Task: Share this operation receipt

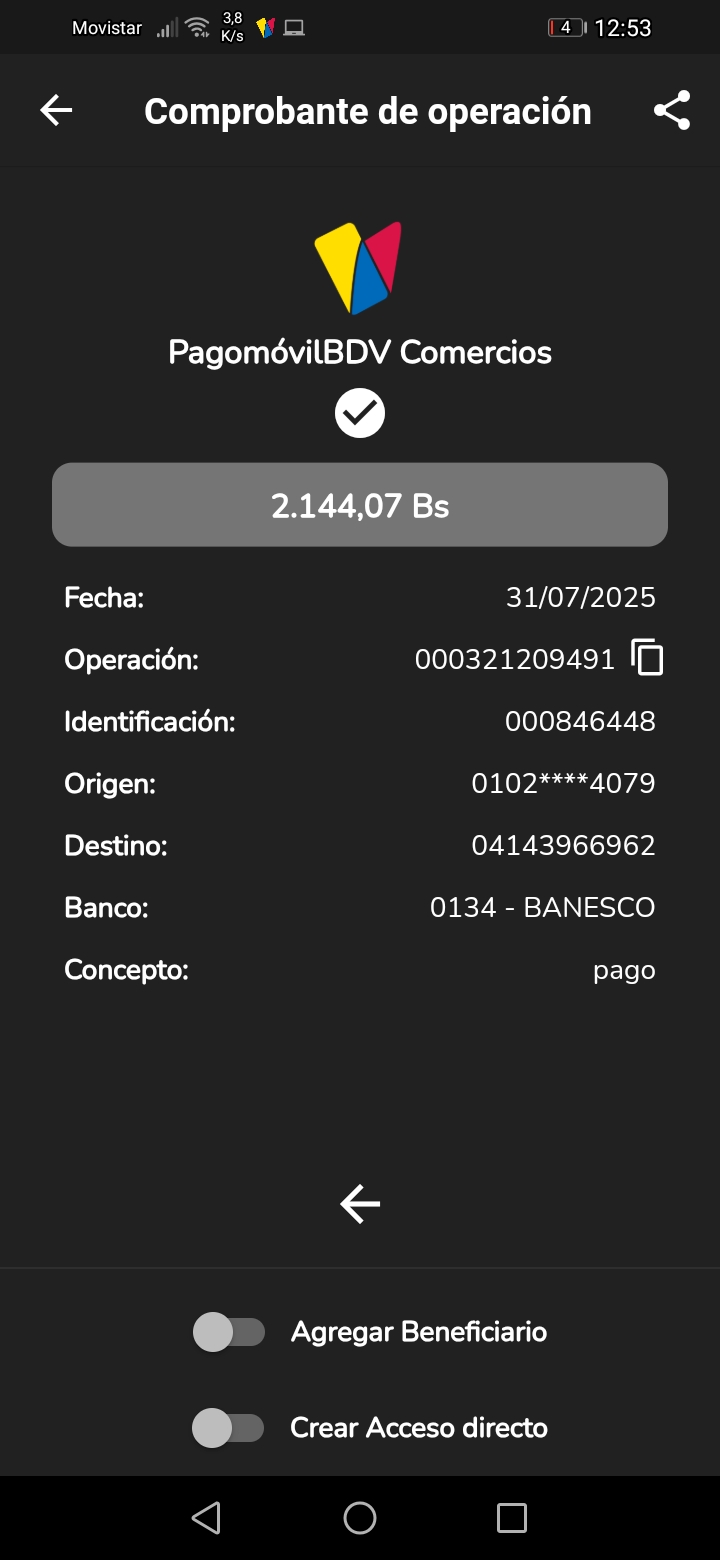Action: pos(672,110)
